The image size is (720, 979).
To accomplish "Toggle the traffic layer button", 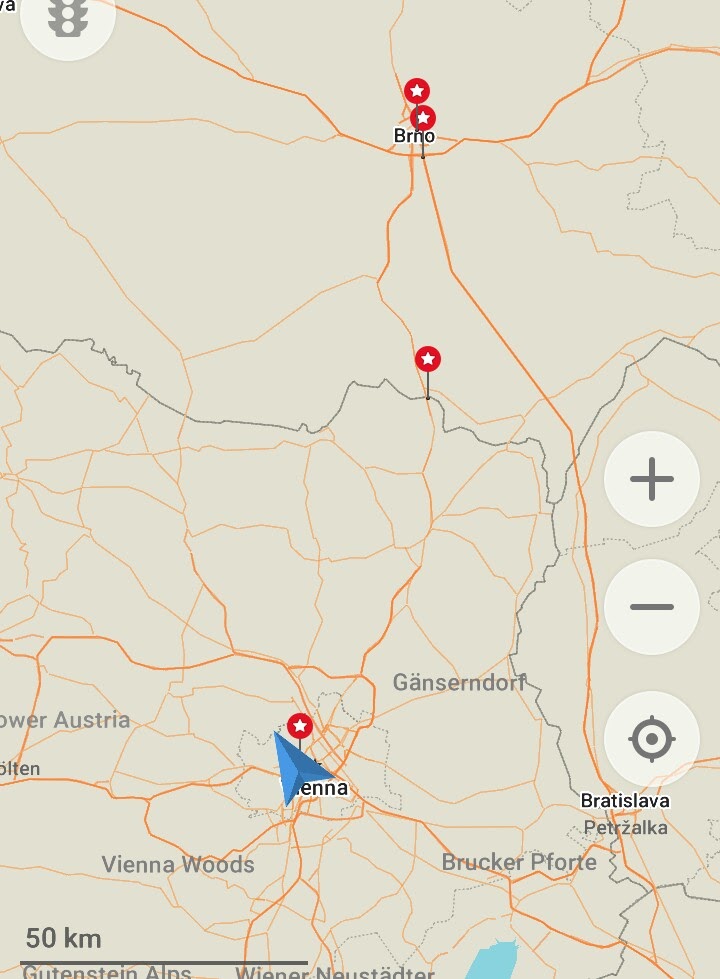I will (x=67, y=19).
